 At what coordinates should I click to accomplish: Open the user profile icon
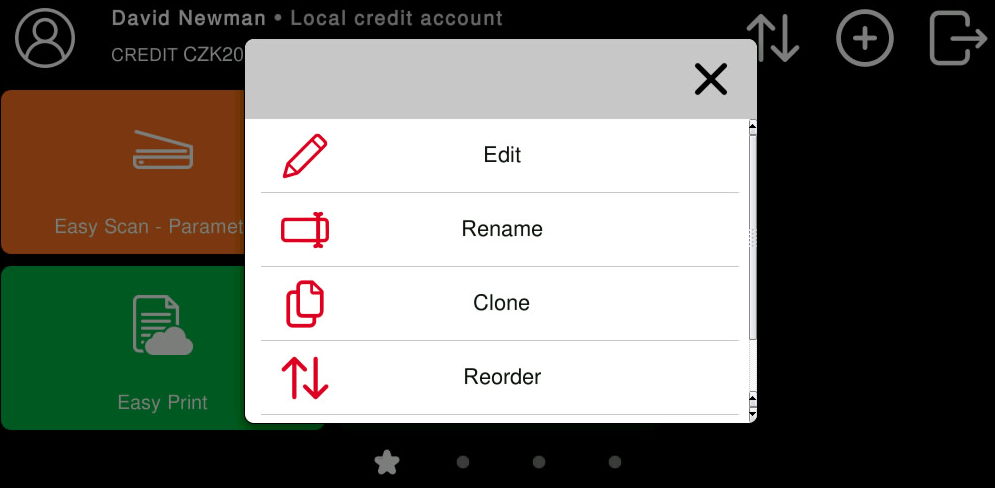click(45, 38)
